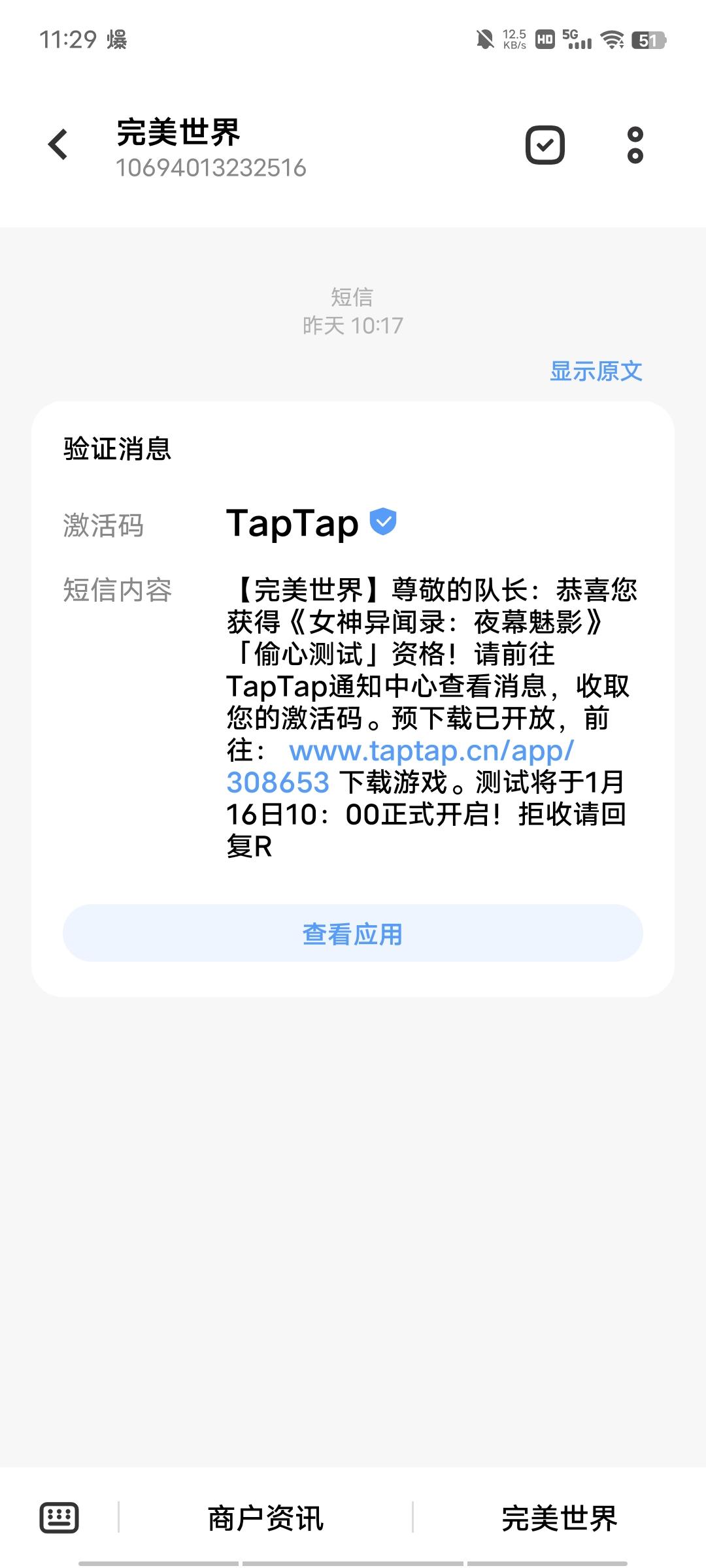
Task: Tap 显示原文 to show original text
Action: (x=596, y=371)
